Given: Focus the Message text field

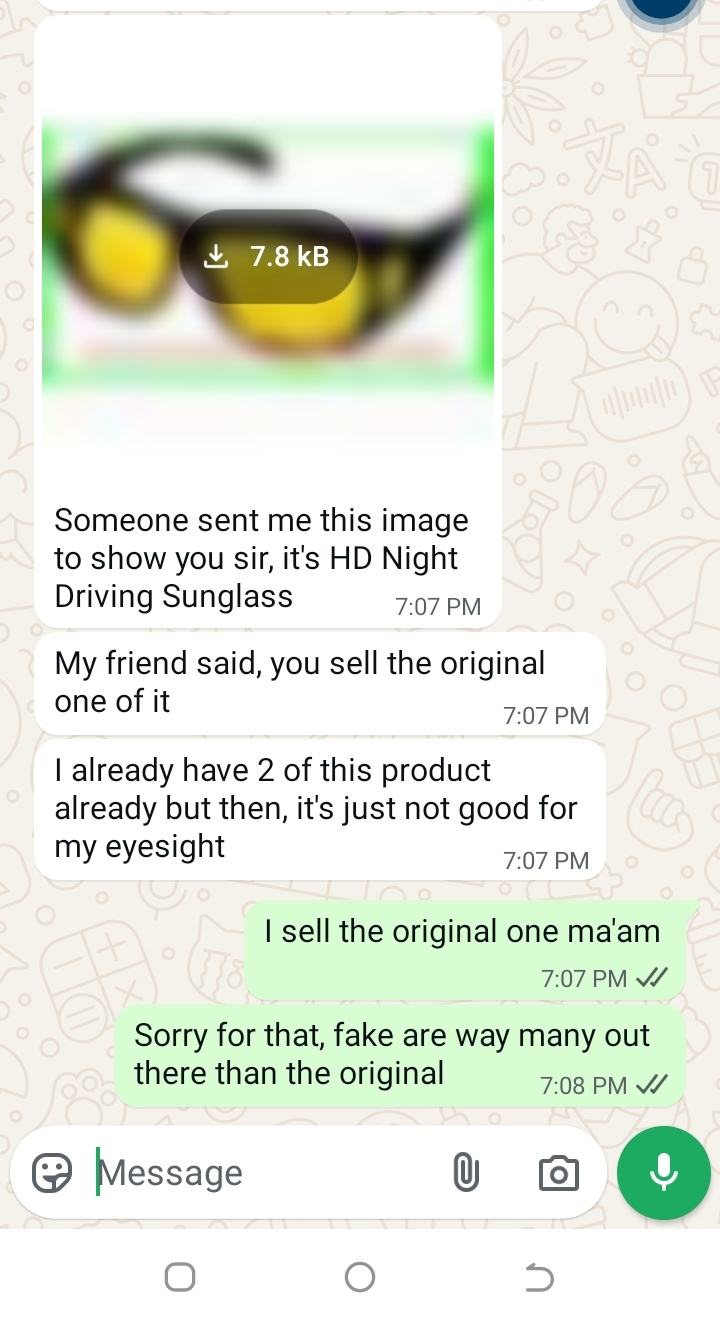Looking at the screenshot, I should [260, 1172].
